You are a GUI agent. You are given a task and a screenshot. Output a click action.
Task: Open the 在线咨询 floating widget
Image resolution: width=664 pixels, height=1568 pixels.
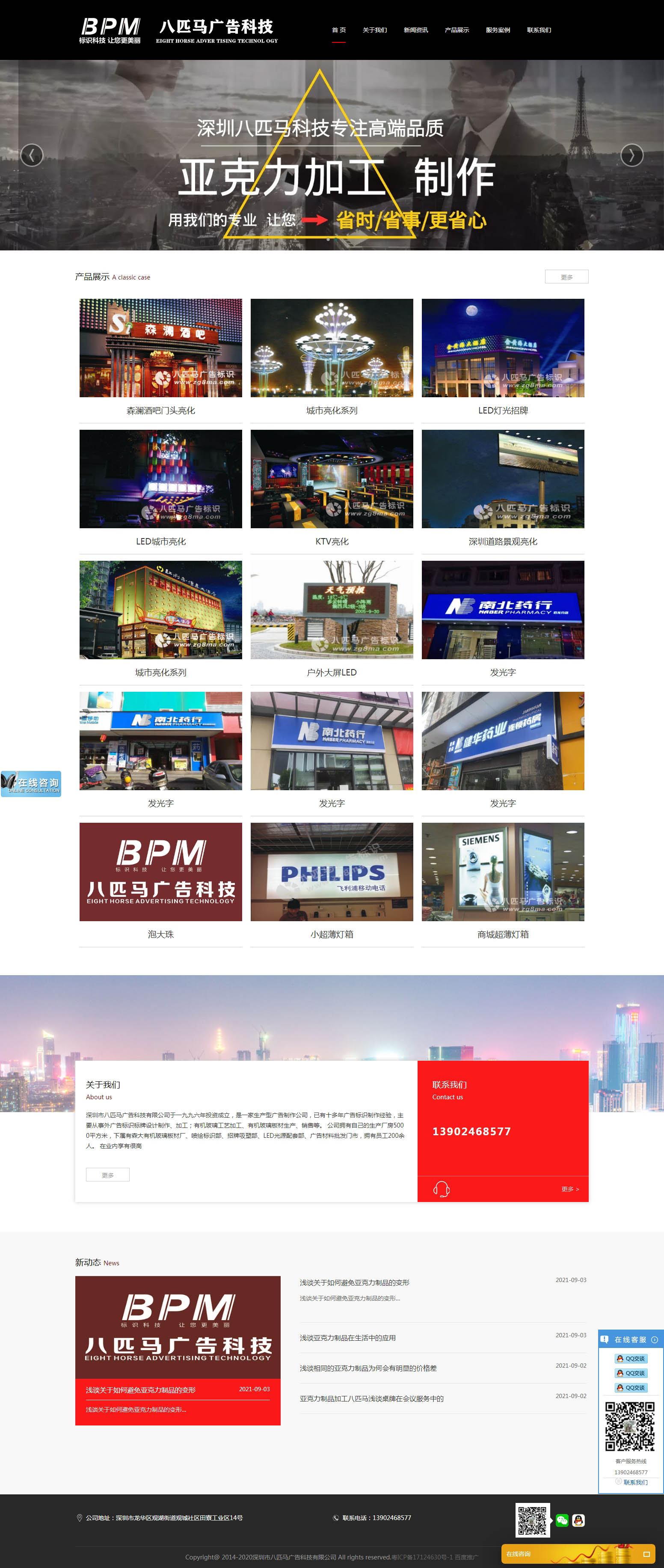click(x=32, y=783)
